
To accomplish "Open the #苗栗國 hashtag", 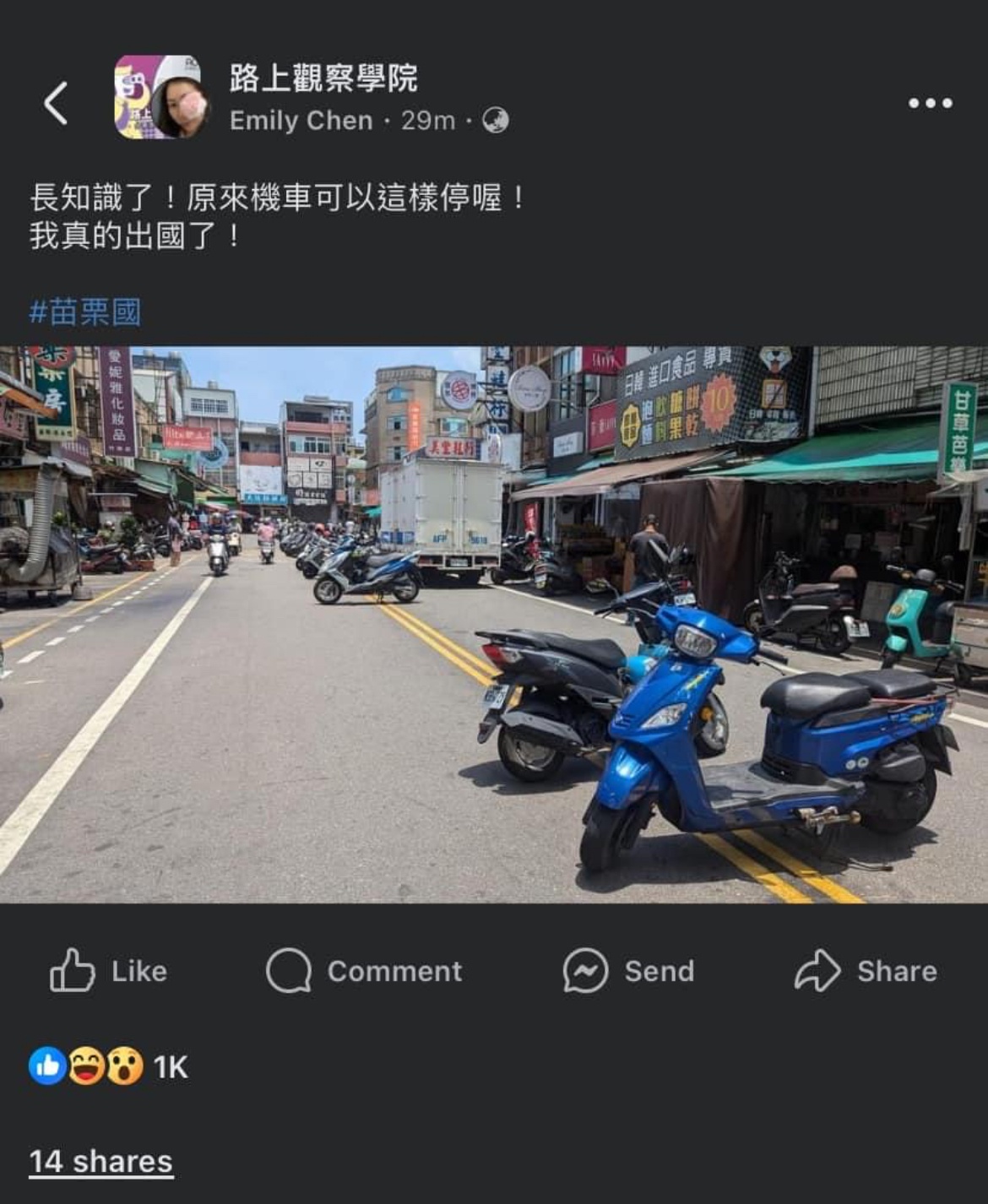I will [x=84, y=312].
